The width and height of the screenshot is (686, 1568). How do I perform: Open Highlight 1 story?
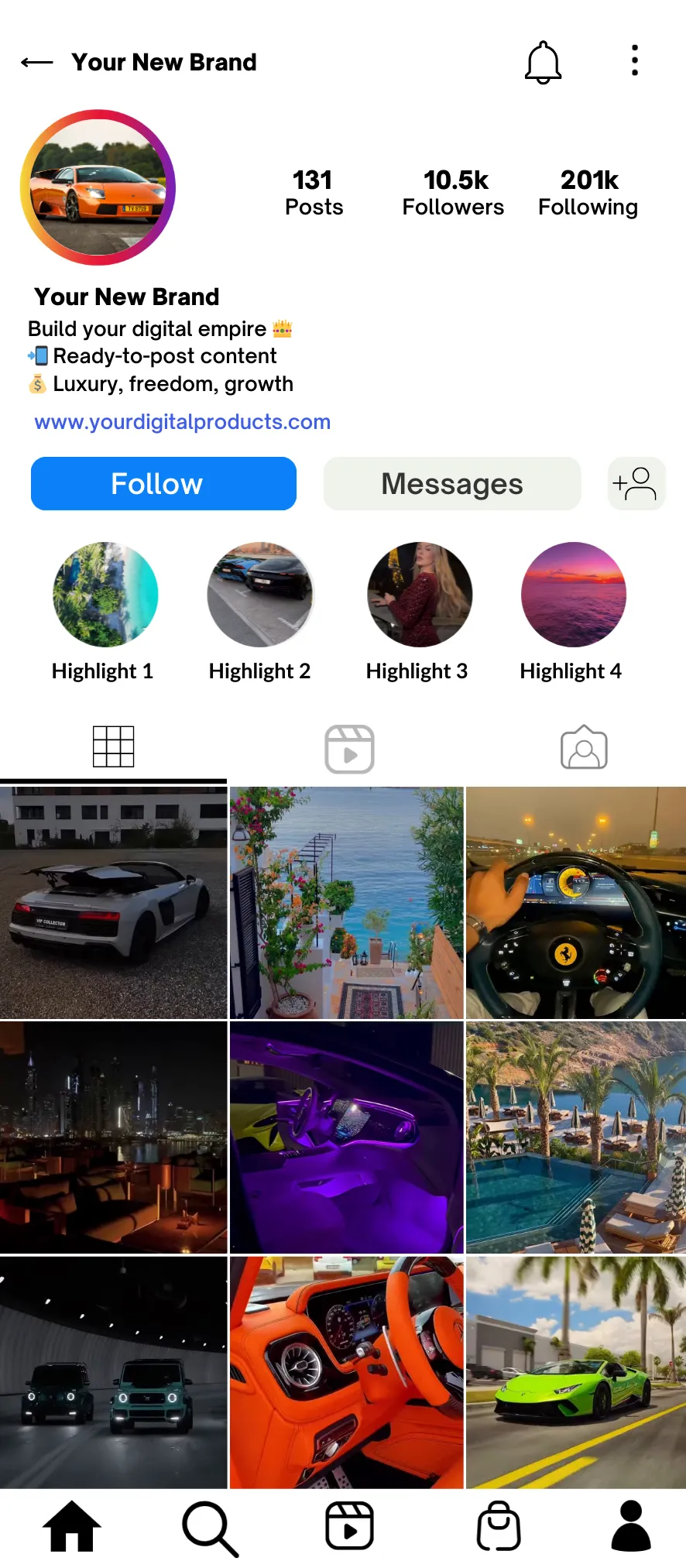pos(105,595)
